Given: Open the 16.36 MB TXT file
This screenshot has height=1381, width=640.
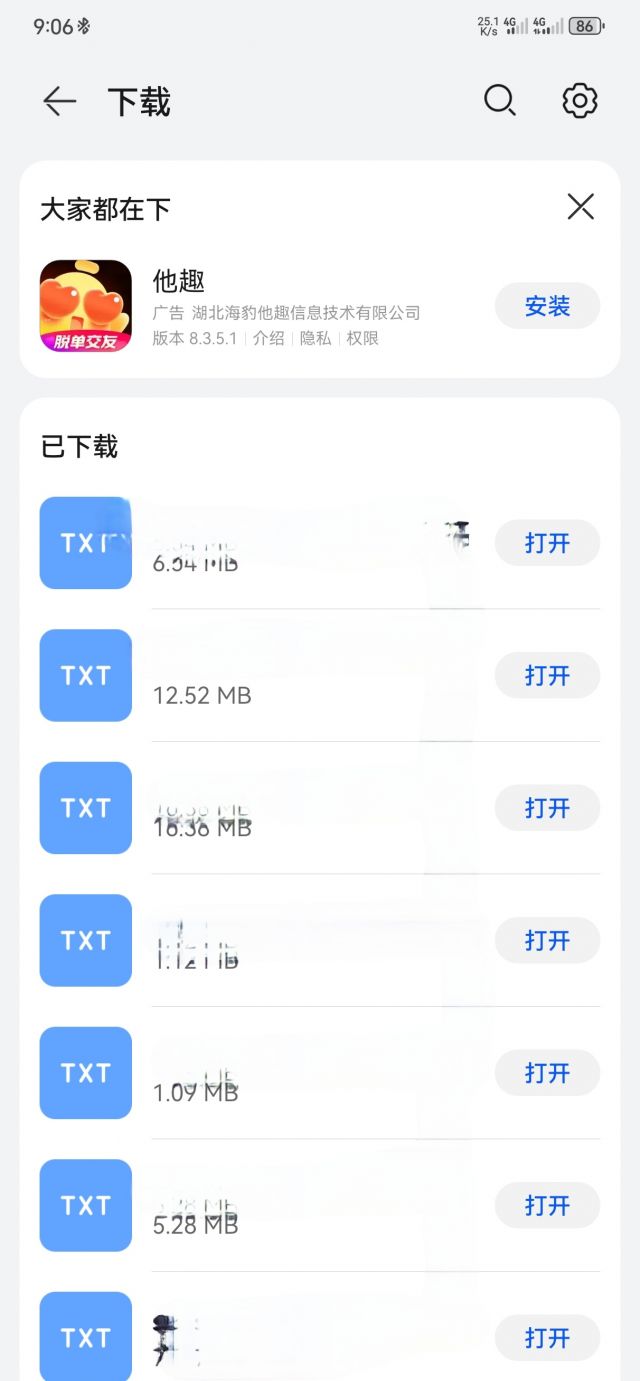Looking at the screenshot, I should click(548, 808).
